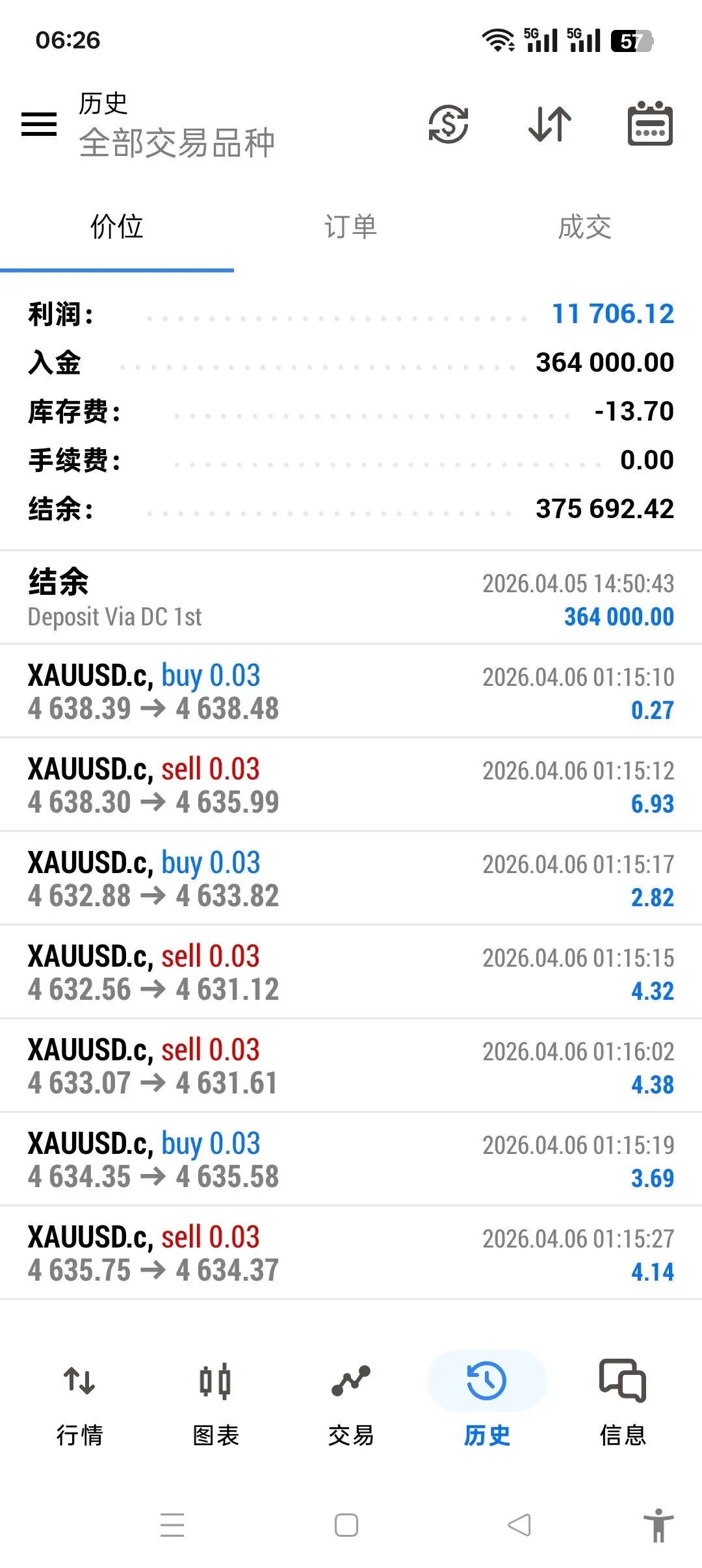Viewport: 702px width, 1568px height.
Task: Open the sort arrows option
Action: pyautogui.click(x=550, y=124)
